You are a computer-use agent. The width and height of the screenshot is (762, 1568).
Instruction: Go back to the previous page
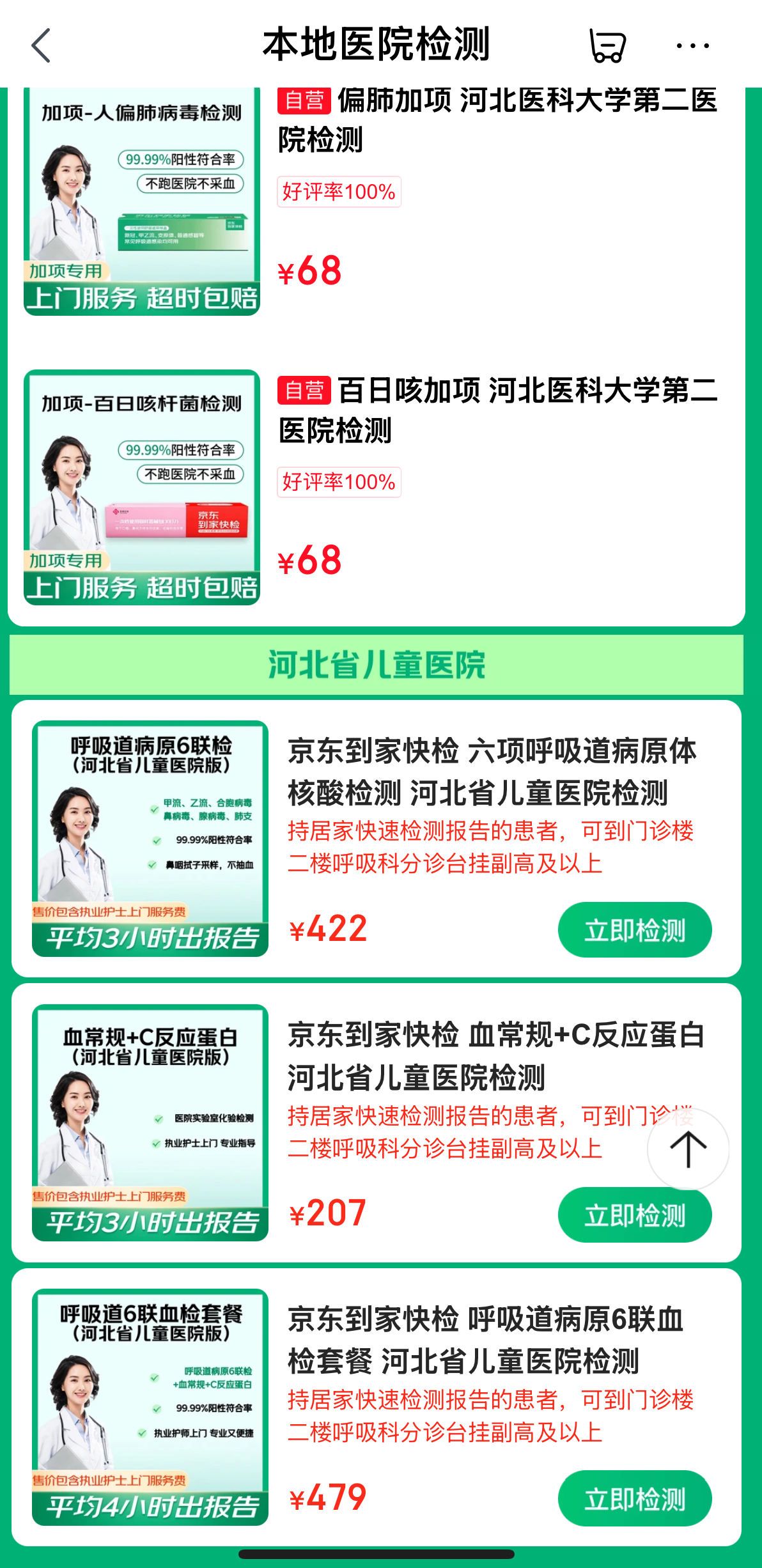tap(41, 46)
